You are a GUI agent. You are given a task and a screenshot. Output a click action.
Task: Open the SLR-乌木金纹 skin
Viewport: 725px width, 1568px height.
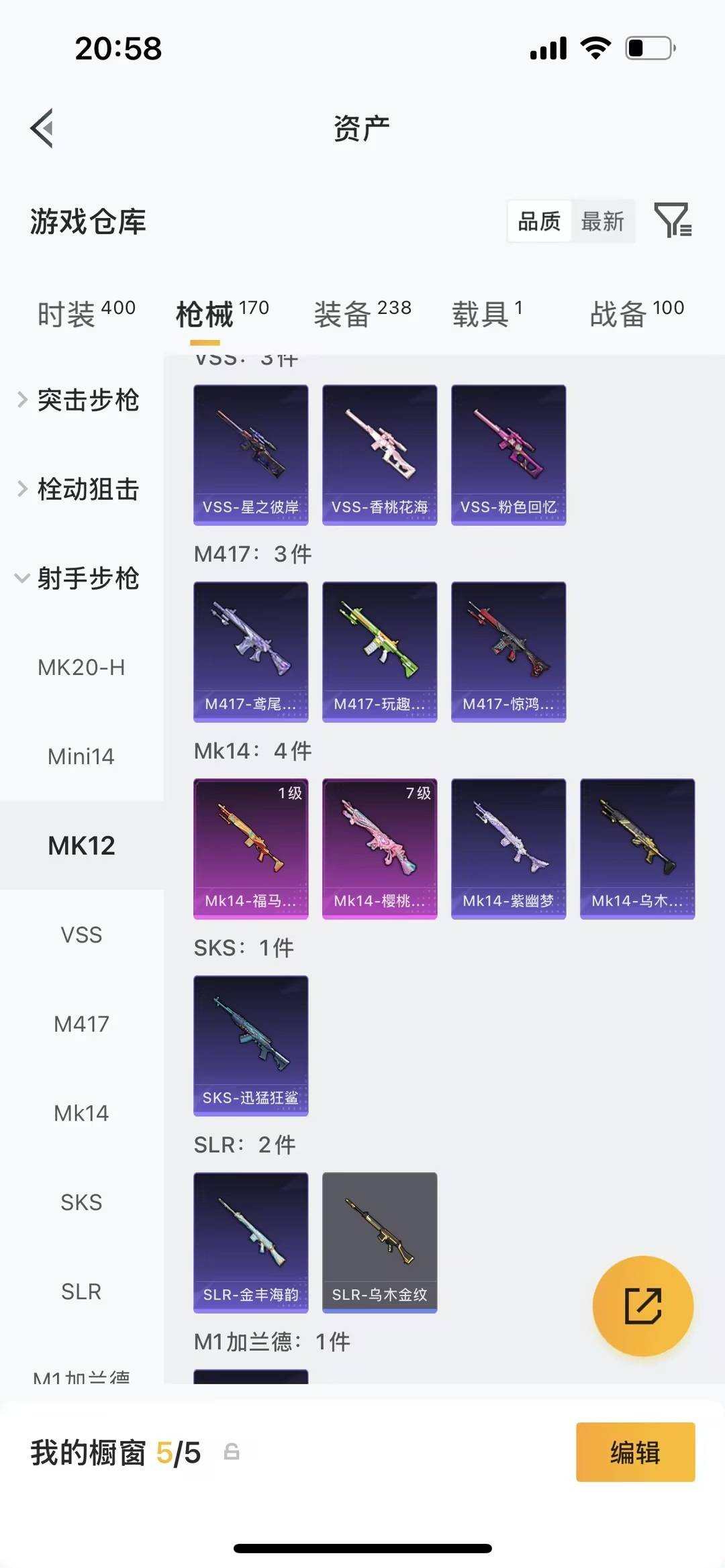click(x=379, y=1242)
